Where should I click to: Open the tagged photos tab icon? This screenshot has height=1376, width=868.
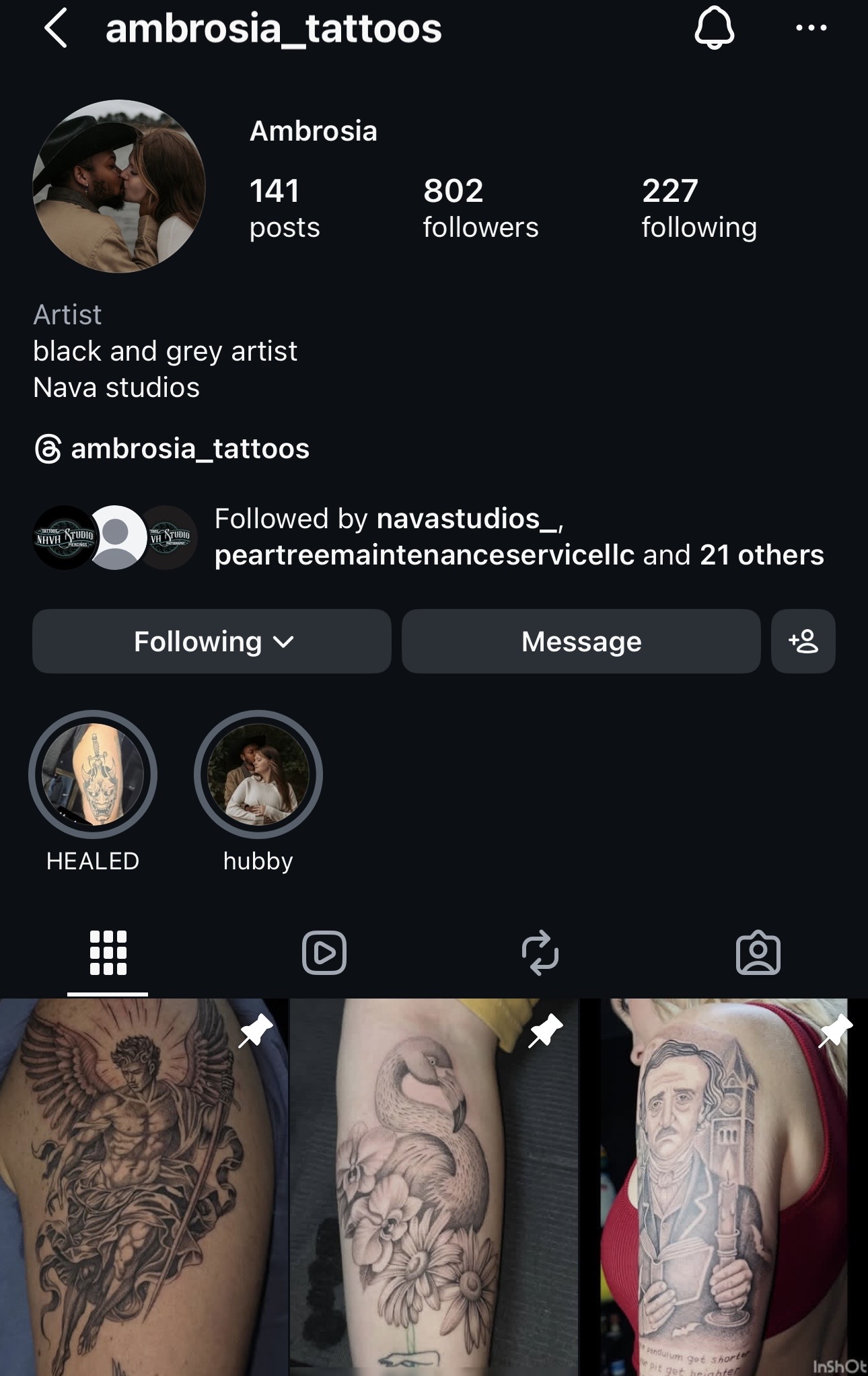coord(758,951)
